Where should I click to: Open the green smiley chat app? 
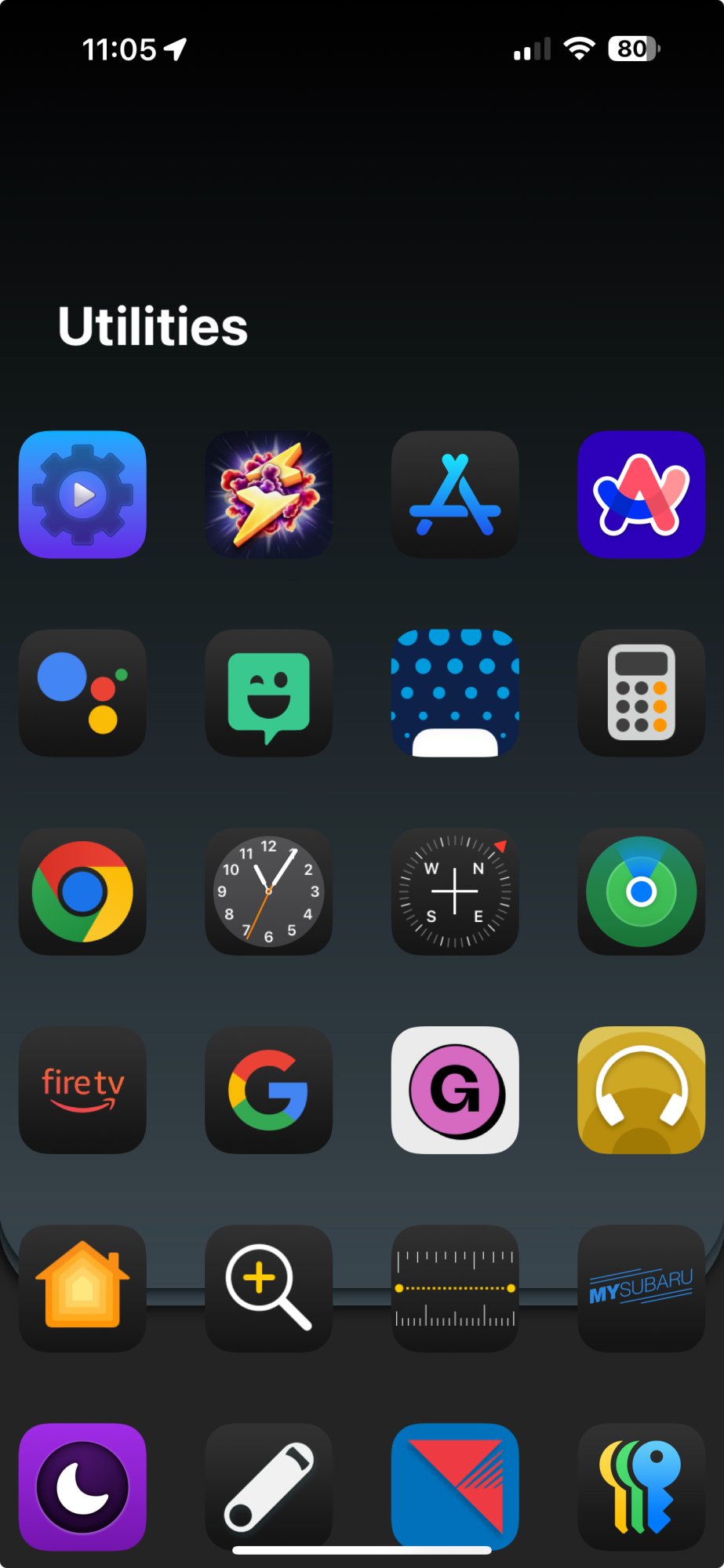pyautogui.click(x=268, y=693)
